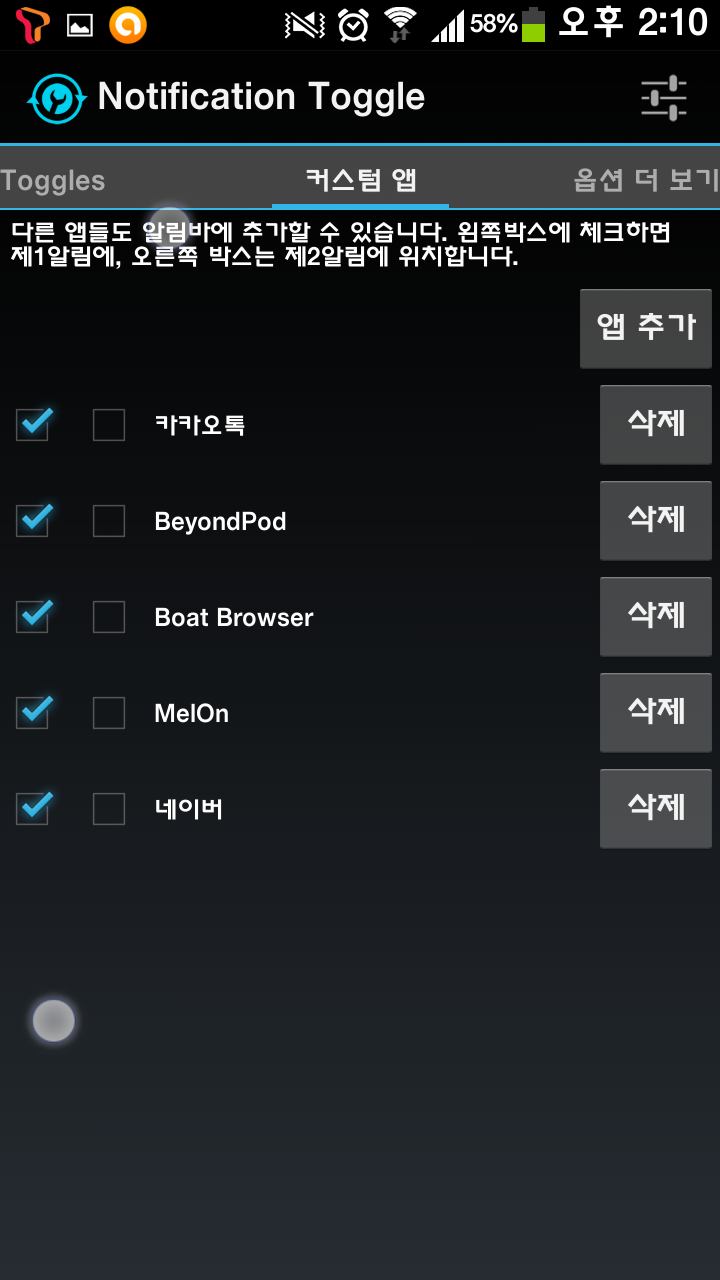
Task: Delete BeyondPod with its 삭제 button
Action: point(655,520)
